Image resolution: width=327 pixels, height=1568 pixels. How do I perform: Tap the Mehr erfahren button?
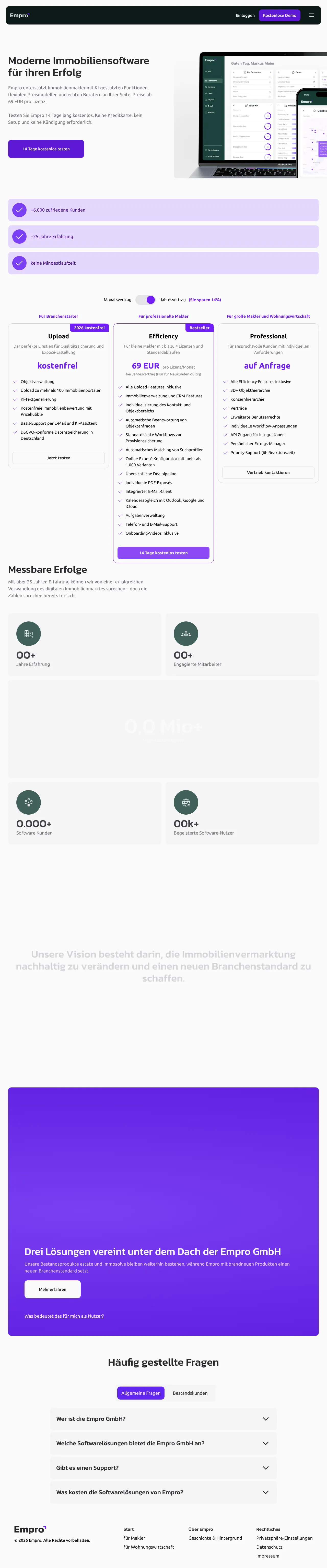[x=52, y=1289]
